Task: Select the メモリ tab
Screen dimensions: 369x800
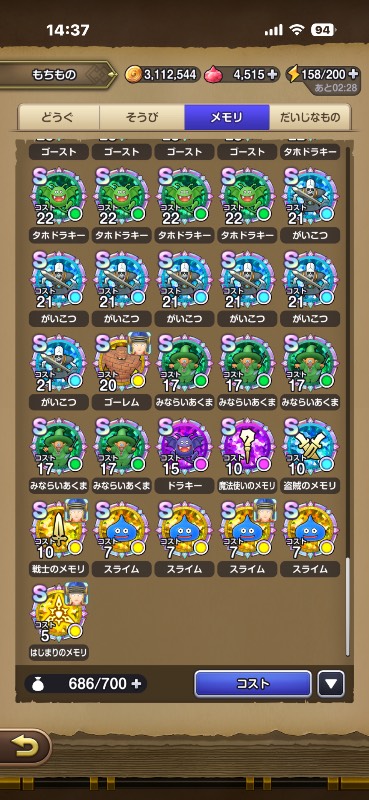Action: pos(227,118)
